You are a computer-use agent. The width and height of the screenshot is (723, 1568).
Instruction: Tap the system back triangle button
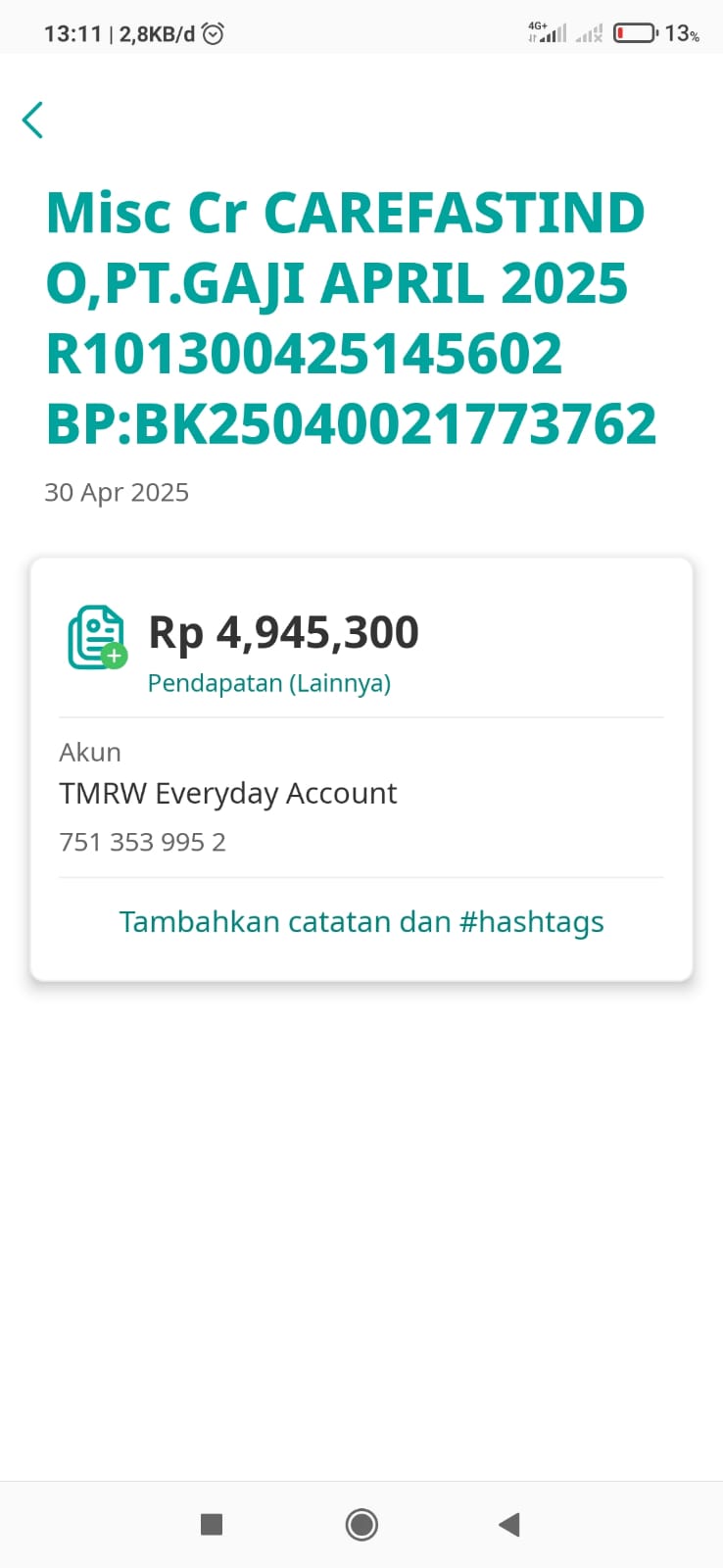[508, 1524]
